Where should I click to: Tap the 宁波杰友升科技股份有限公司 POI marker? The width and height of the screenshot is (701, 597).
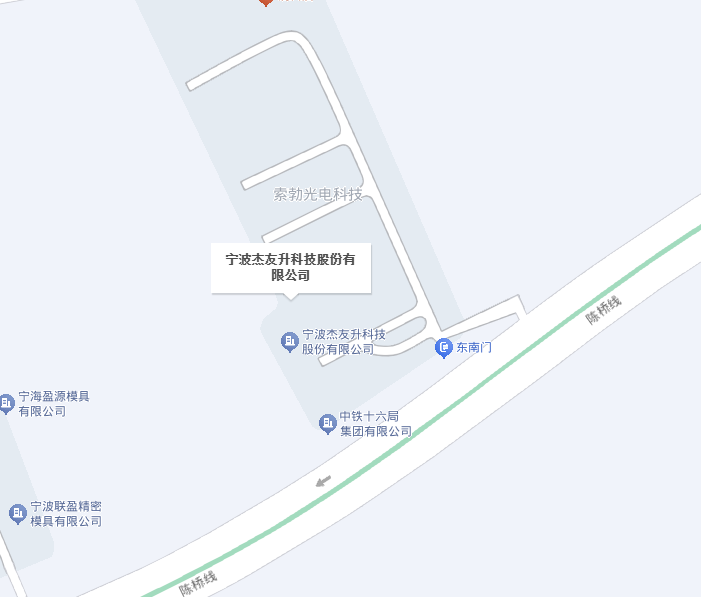(x=290, y=342)
